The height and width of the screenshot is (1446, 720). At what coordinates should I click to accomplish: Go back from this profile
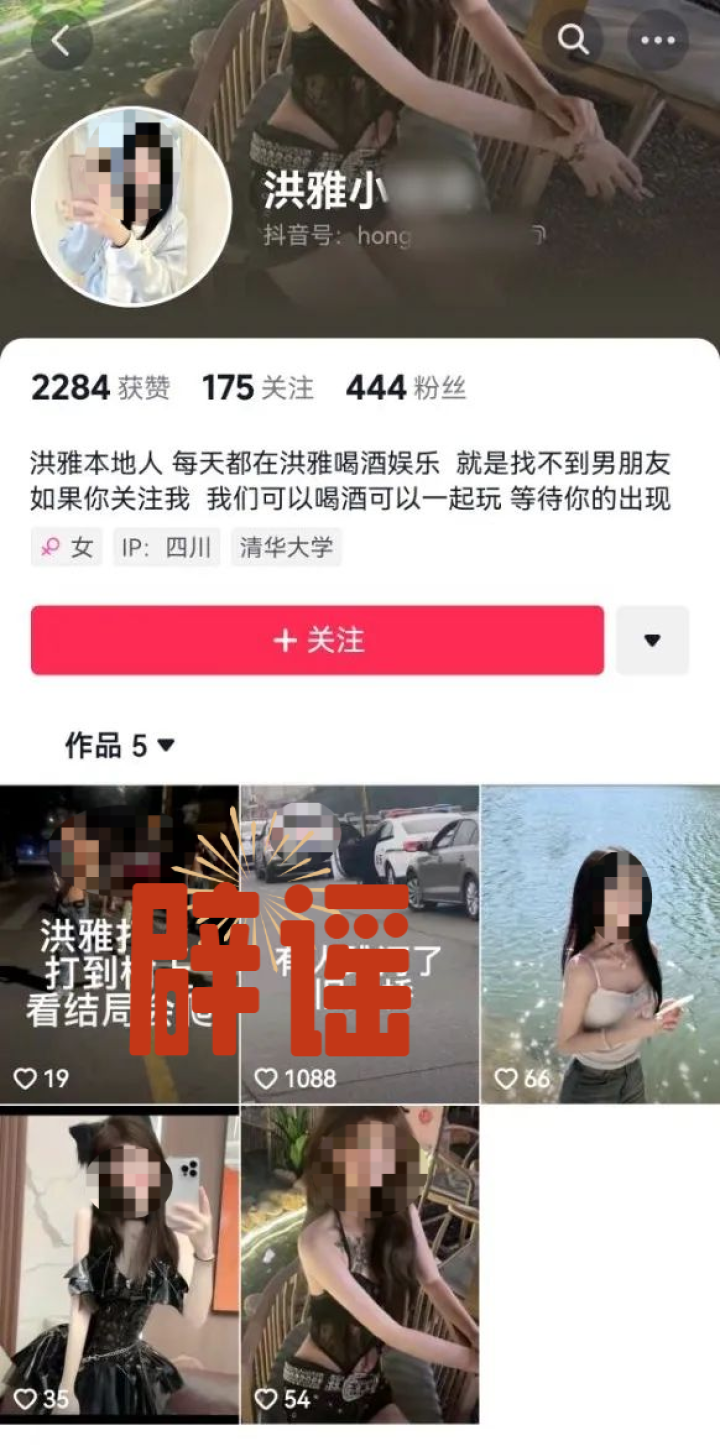click(61, 41)
